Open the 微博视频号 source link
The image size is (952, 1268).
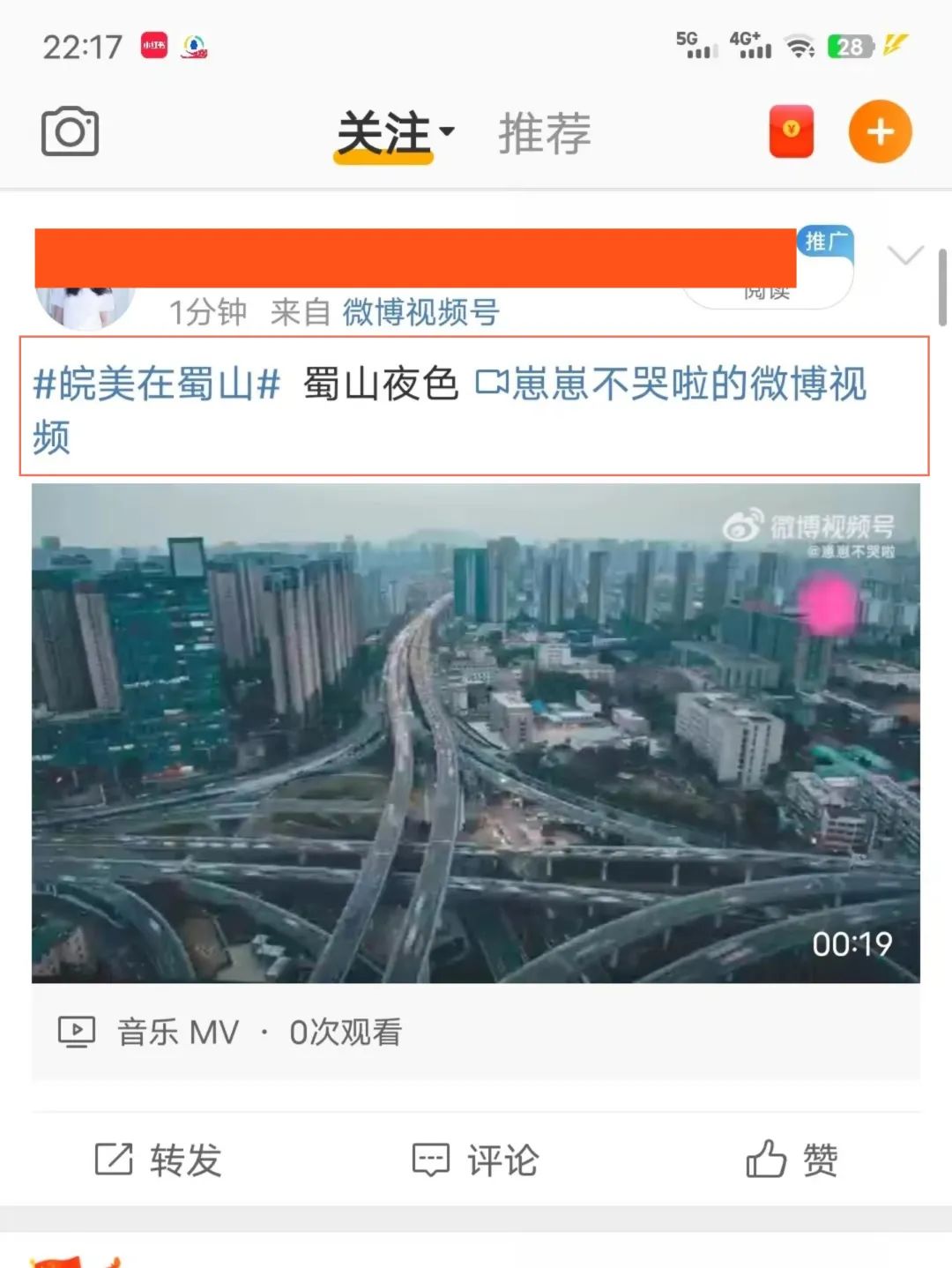pos(420,312)
